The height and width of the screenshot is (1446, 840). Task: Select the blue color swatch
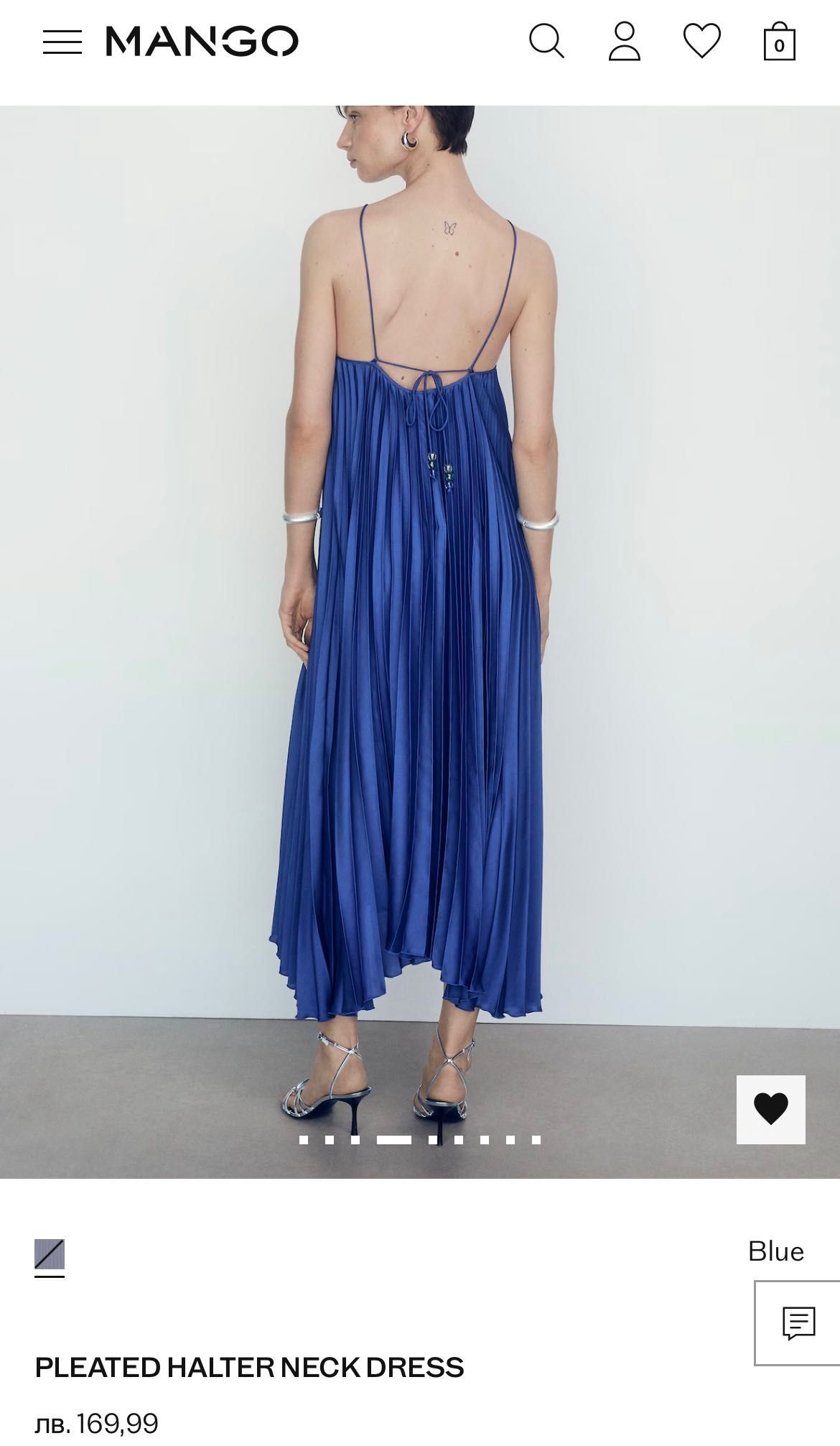pyautogui.click(x=50, y=1254)
